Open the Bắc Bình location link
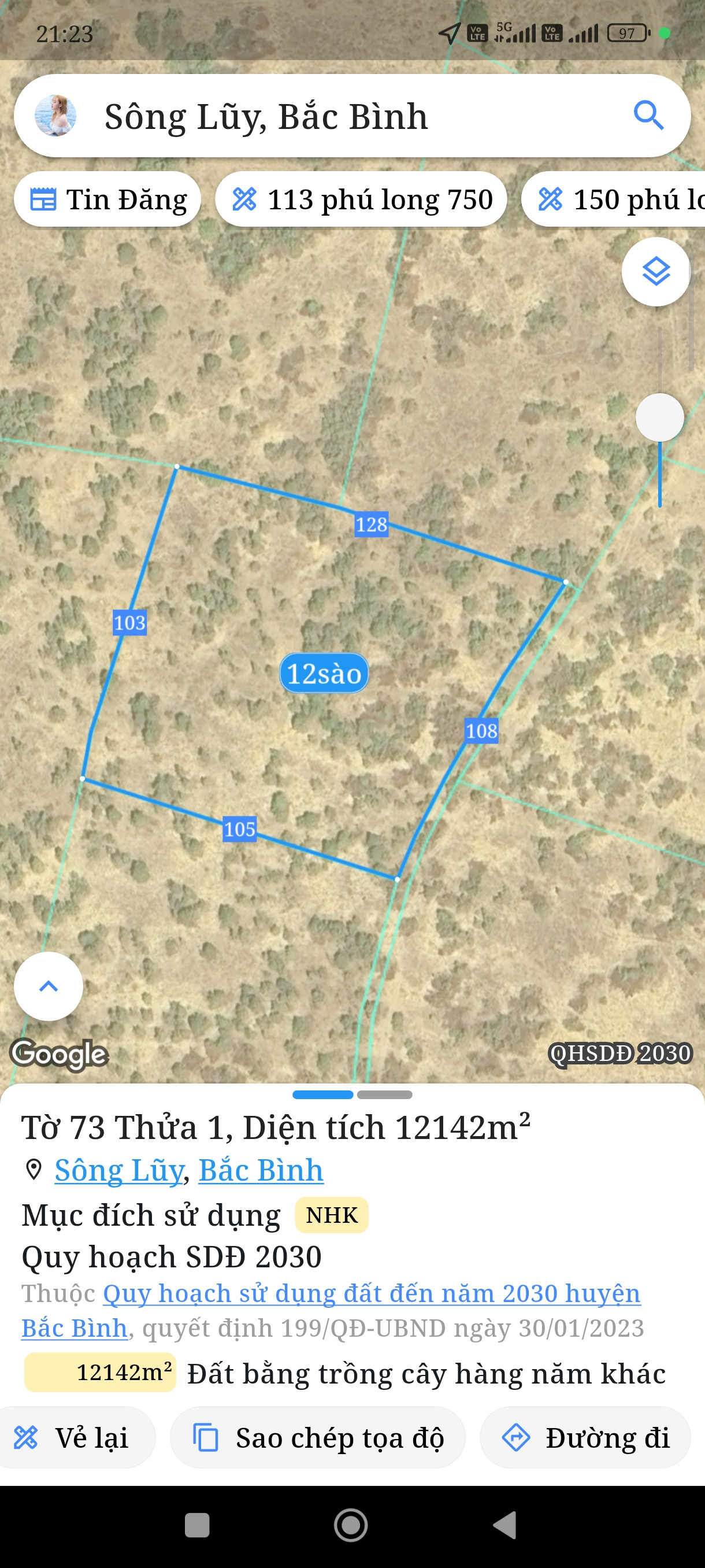The image size is (705, 1568). (x=261, y=1170)
